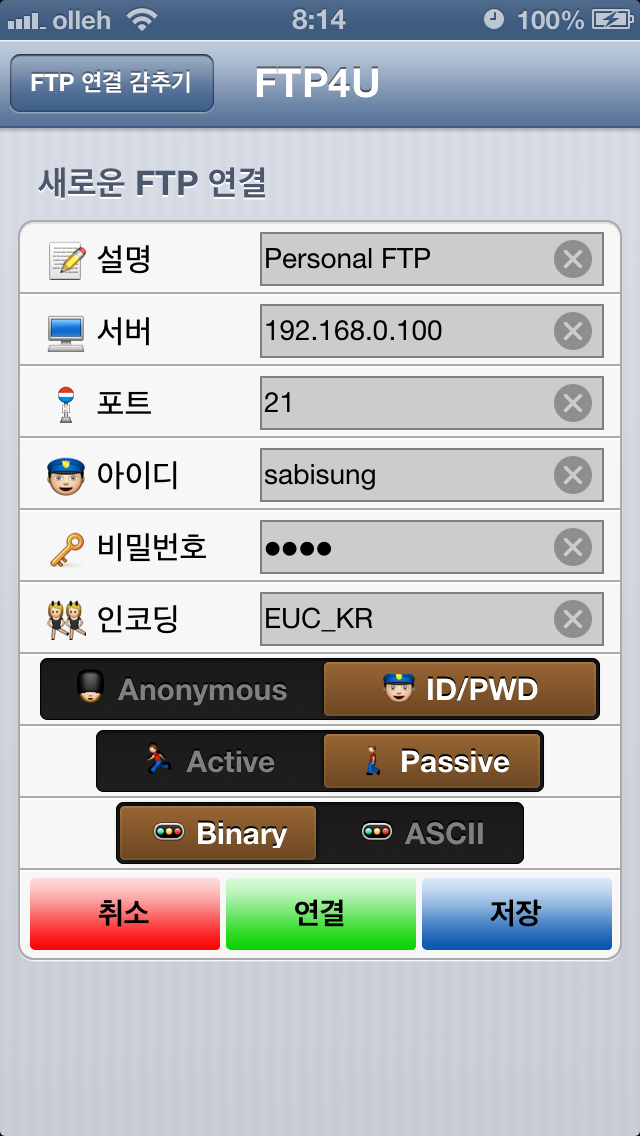The image size is (640, 1136).
Task: Clear the server address 192.168.0.100
Action: [x=572, y=332]
